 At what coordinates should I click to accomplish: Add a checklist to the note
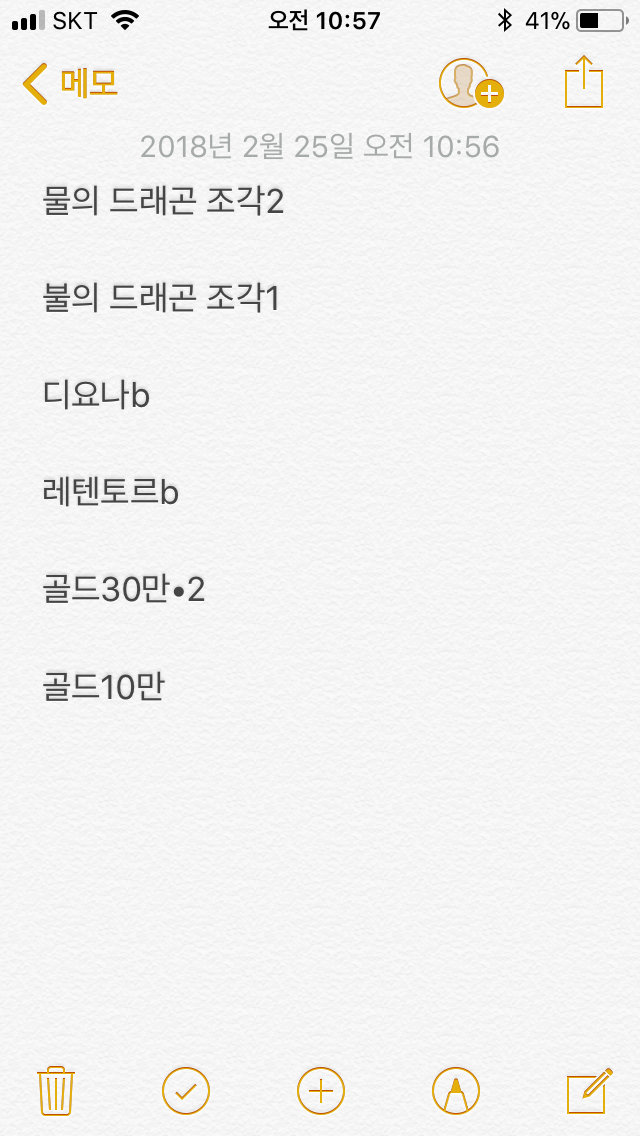186,1089
